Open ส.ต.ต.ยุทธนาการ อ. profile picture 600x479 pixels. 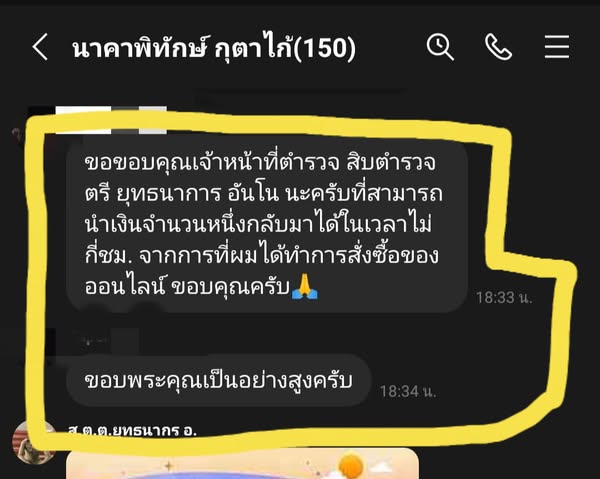[31, 440]
